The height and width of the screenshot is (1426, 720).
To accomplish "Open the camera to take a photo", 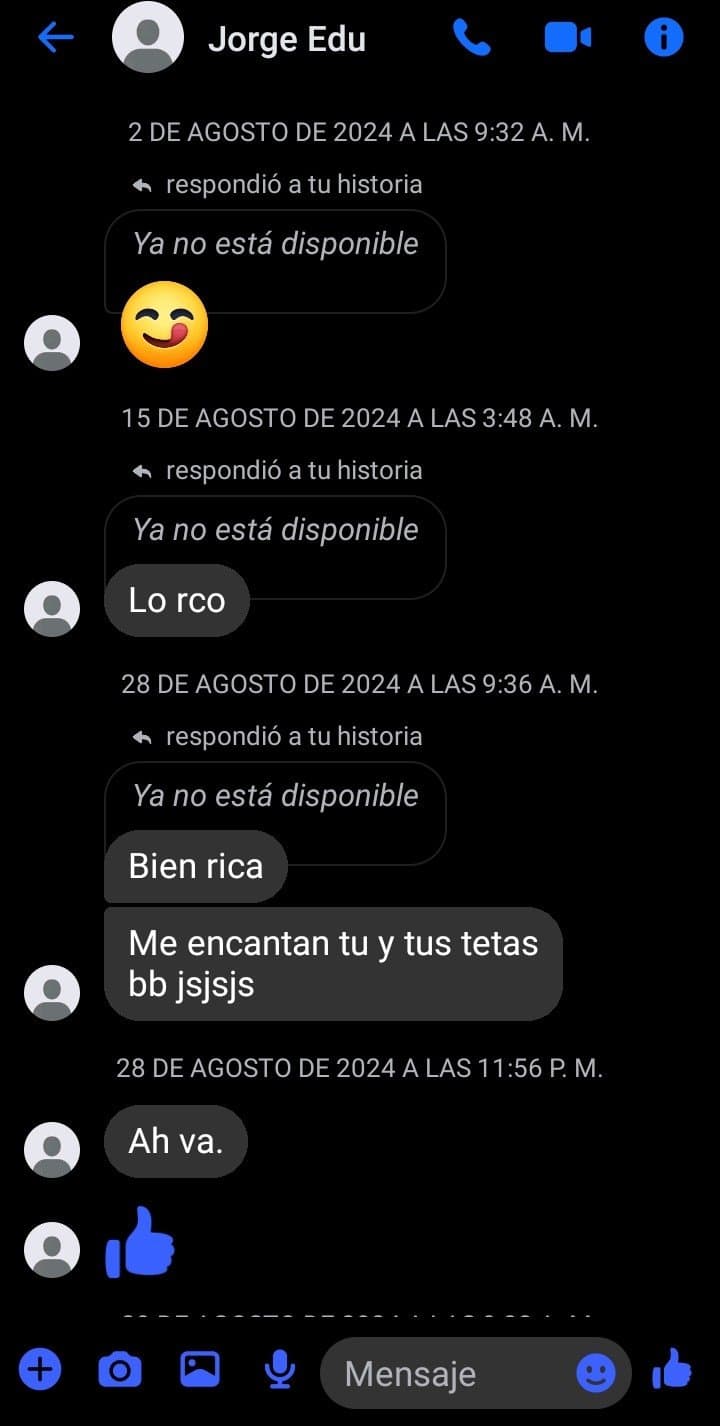I will point(120,1372).
